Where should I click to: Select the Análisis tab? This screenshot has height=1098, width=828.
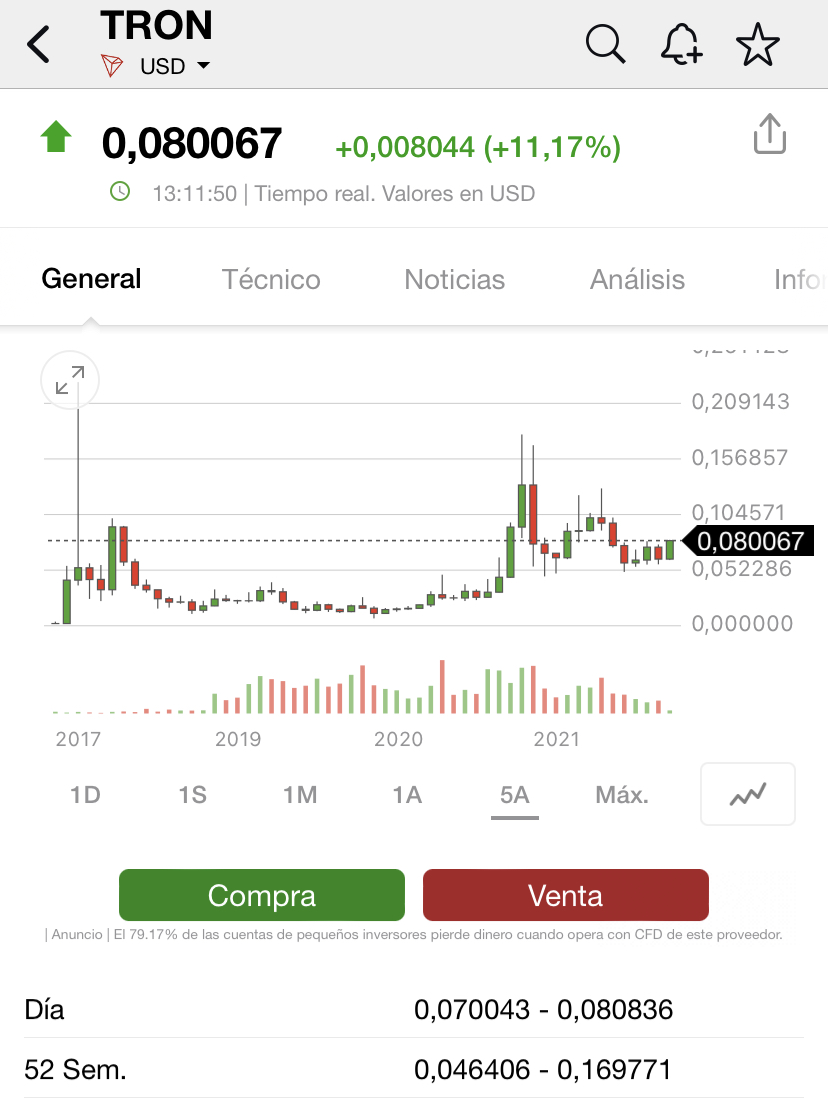(637, 279)
